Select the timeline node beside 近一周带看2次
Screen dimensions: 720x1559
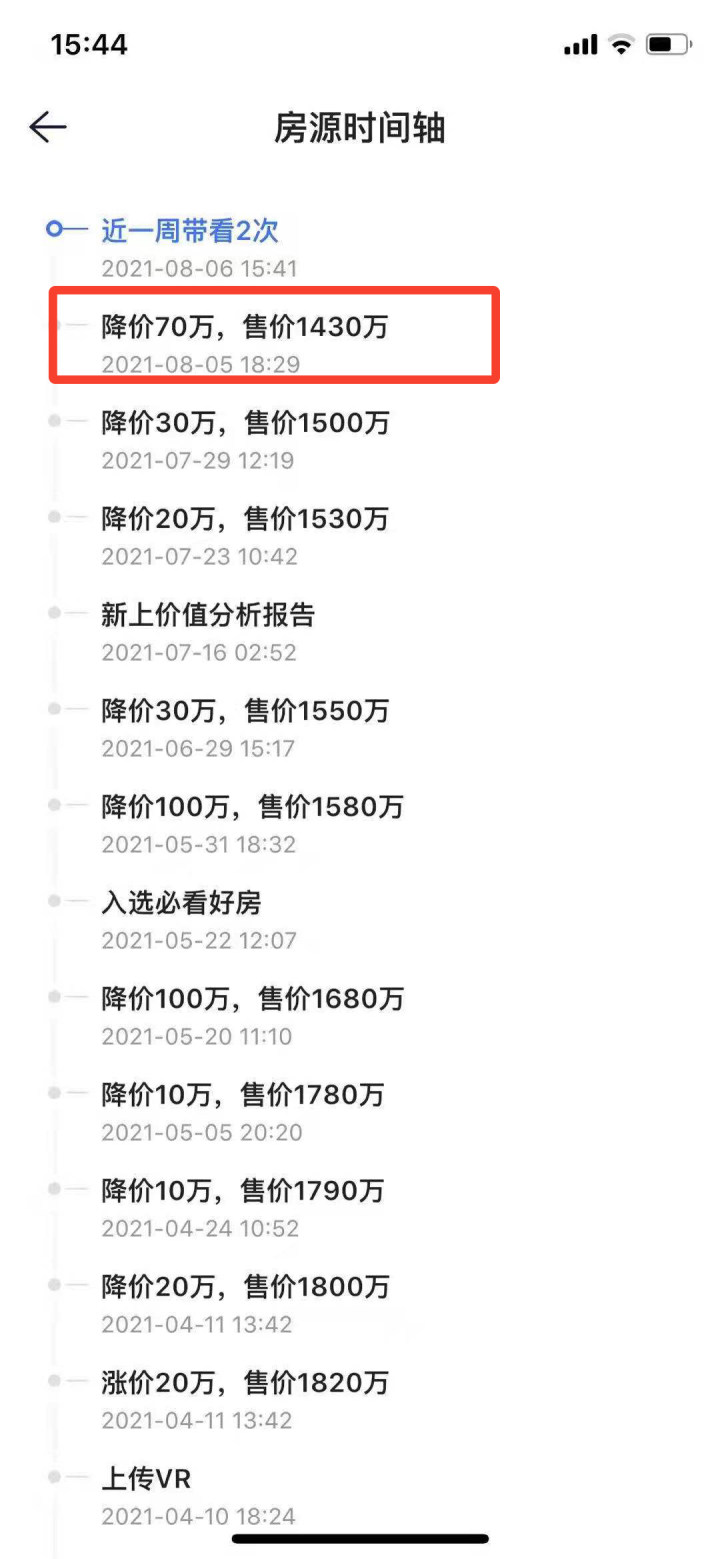click(55, 228)
